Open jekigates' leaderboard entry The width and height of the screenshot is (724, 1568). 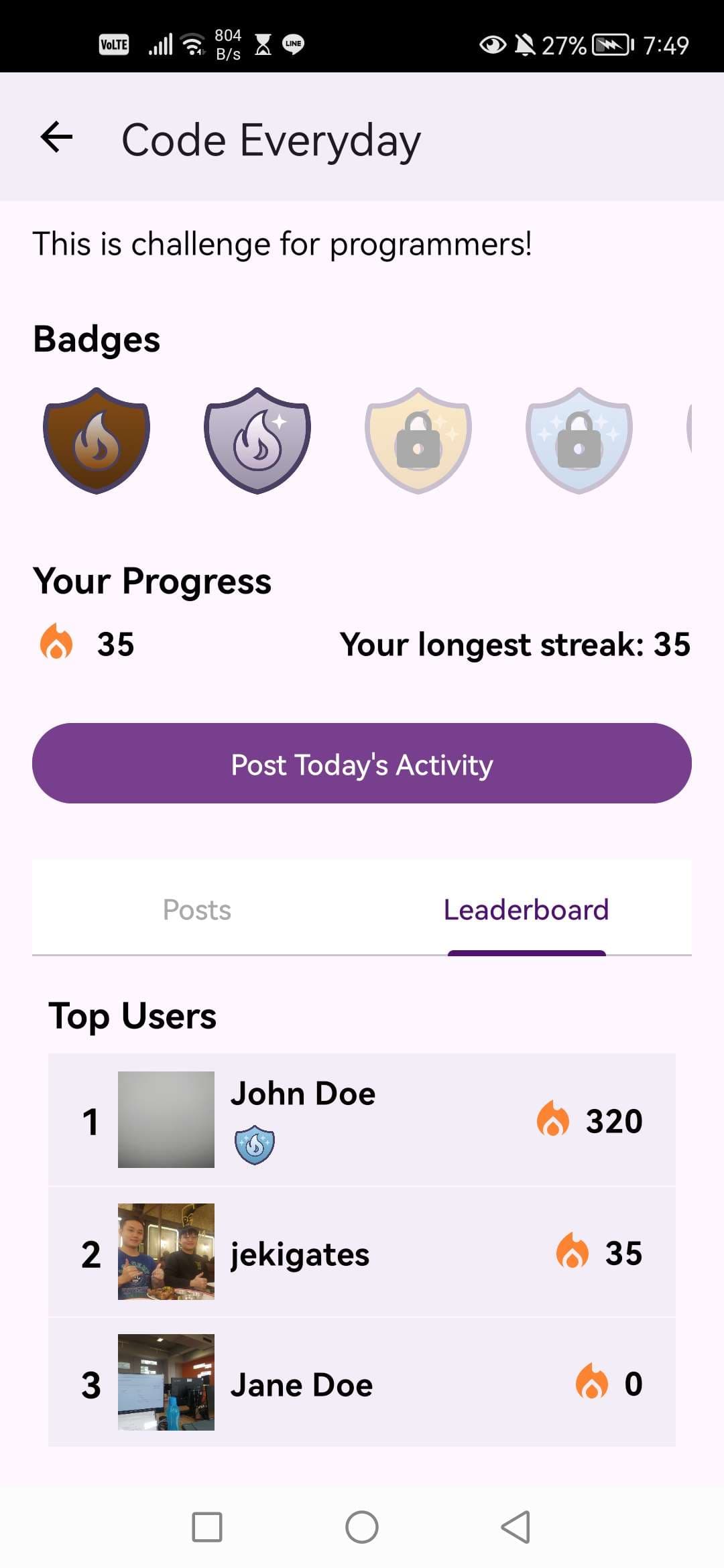coord(362,1252)
